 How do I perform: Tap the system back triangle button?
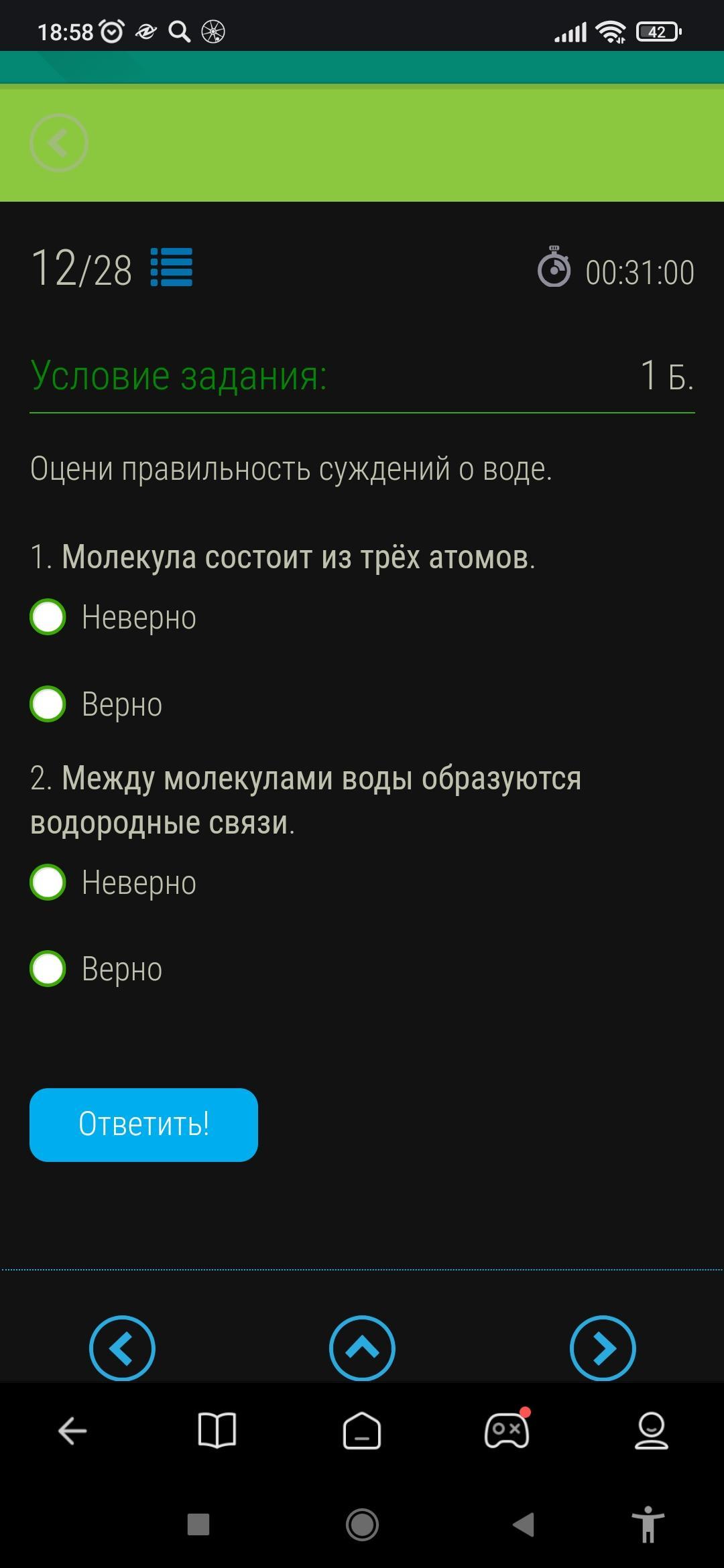click(524, 1524)
